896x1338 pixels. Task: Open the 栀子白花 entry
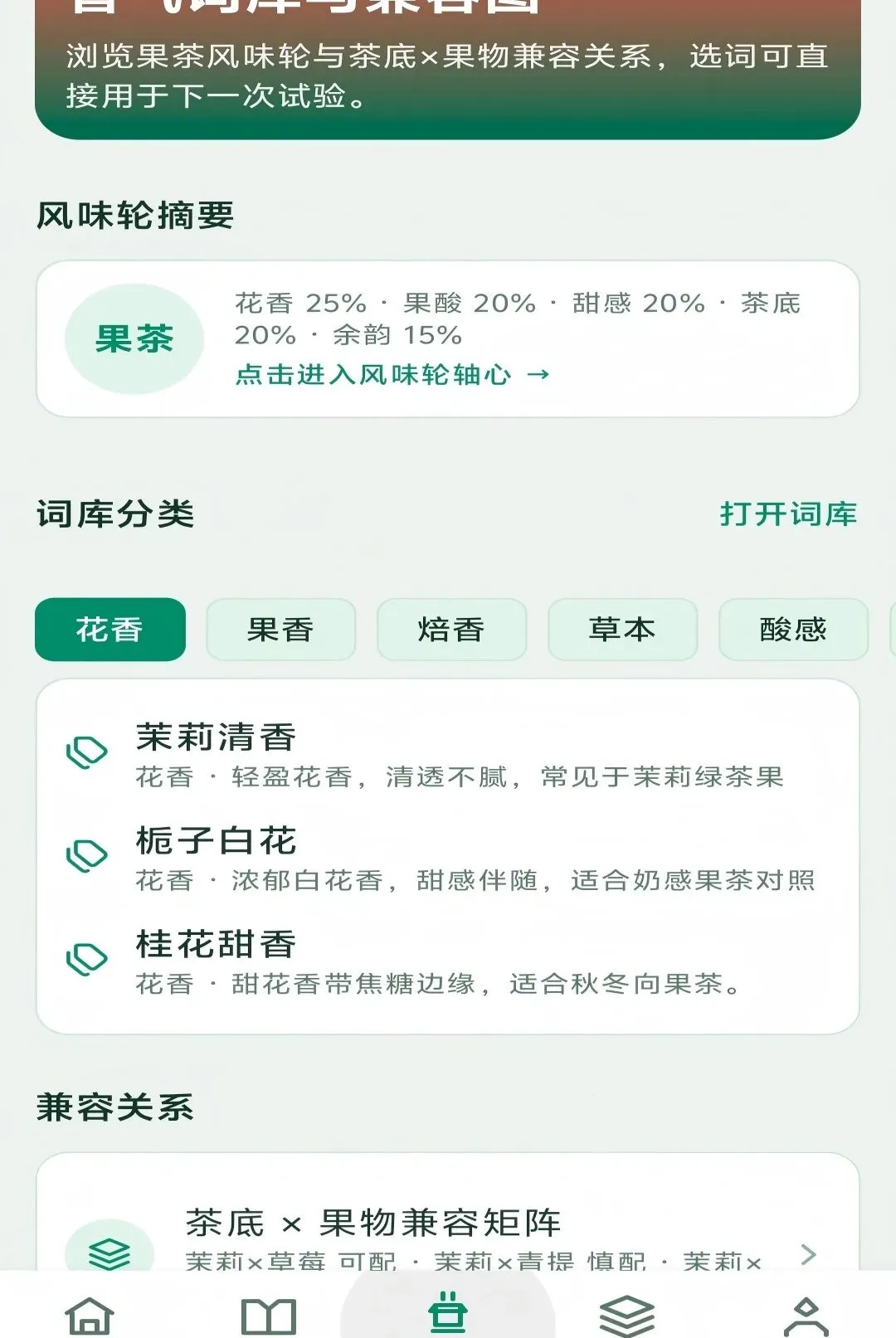tap(448, 858)
